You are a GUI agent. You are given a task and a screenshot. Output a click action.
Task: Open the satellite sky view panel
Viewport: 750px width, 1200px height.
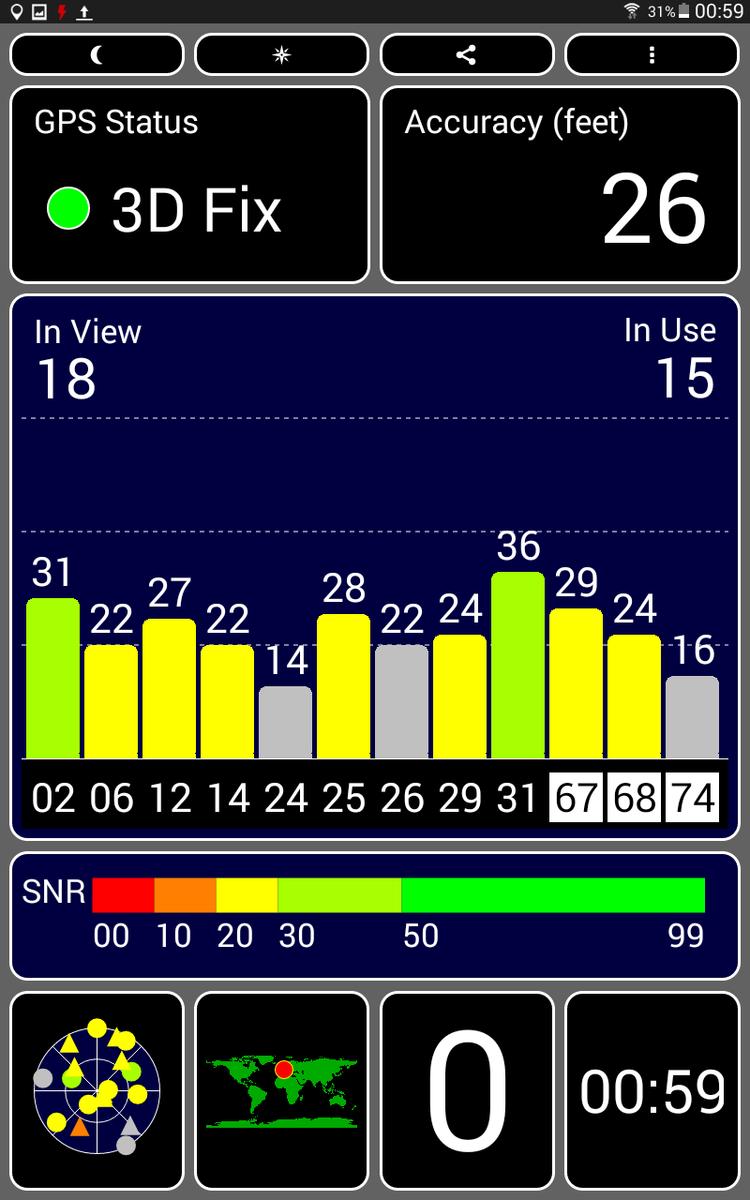(x=97, y=1091)
